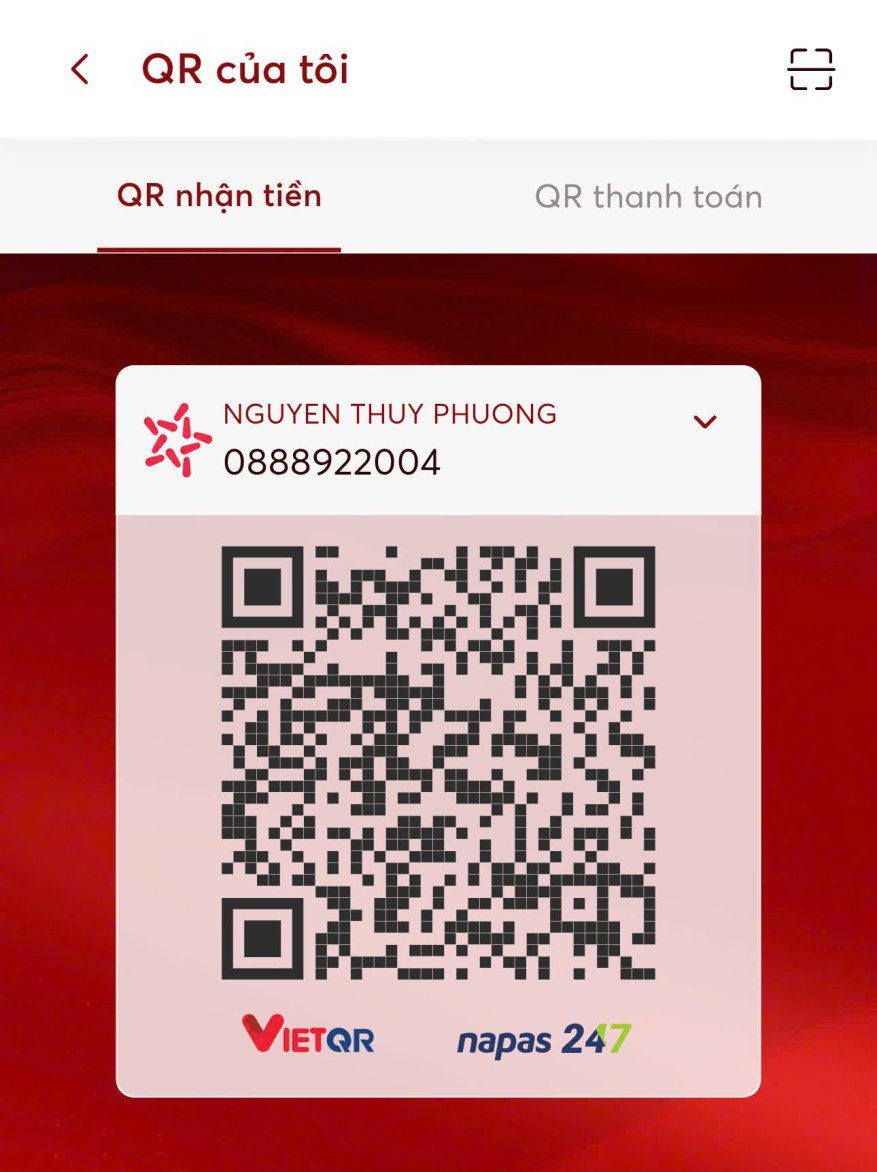Expand the account dropdown for NGUYEN THUY PHUONG

pos(705,422)
